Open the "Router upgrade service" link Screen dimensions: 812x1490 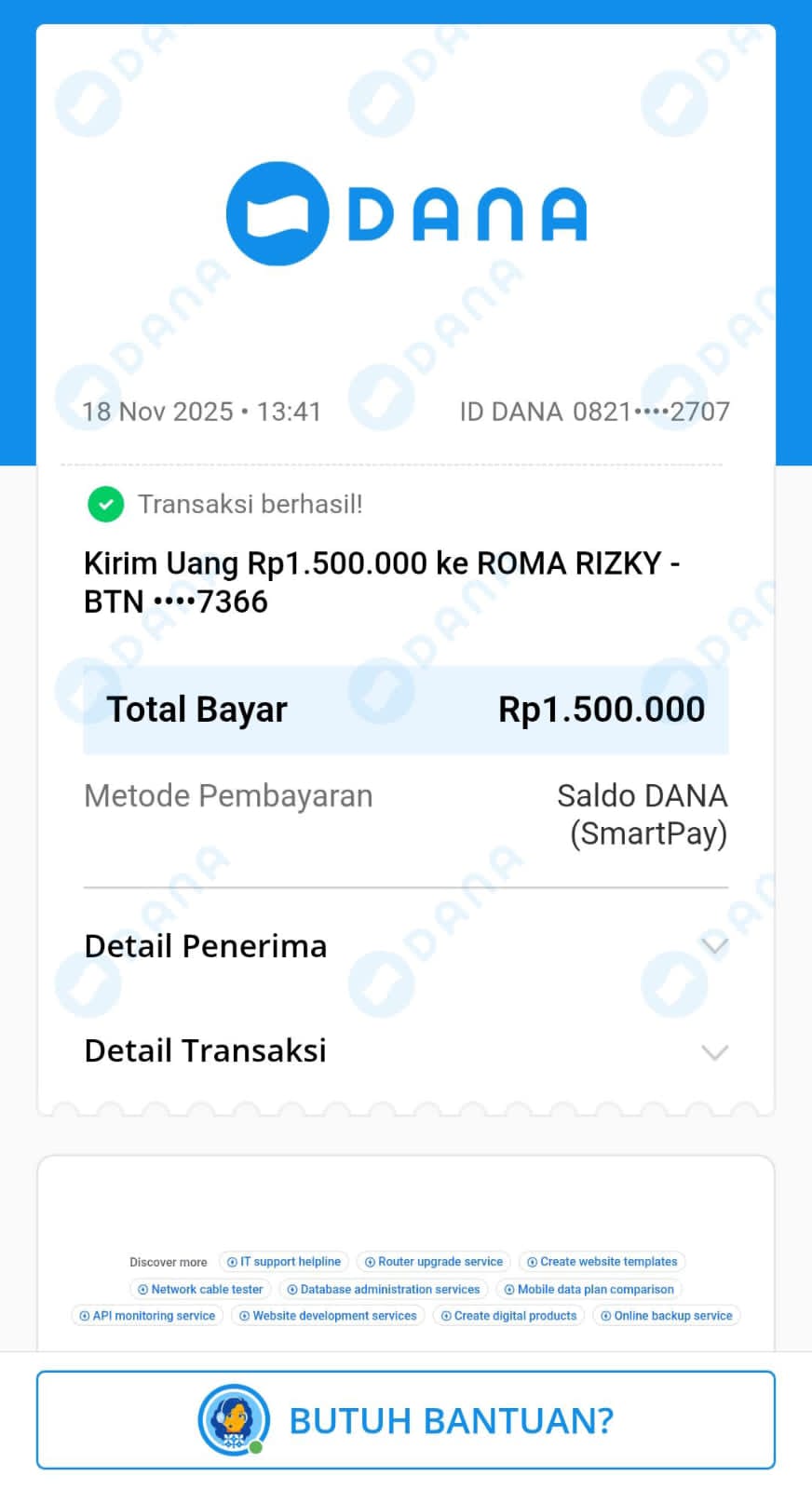[x=434, y=1262]
